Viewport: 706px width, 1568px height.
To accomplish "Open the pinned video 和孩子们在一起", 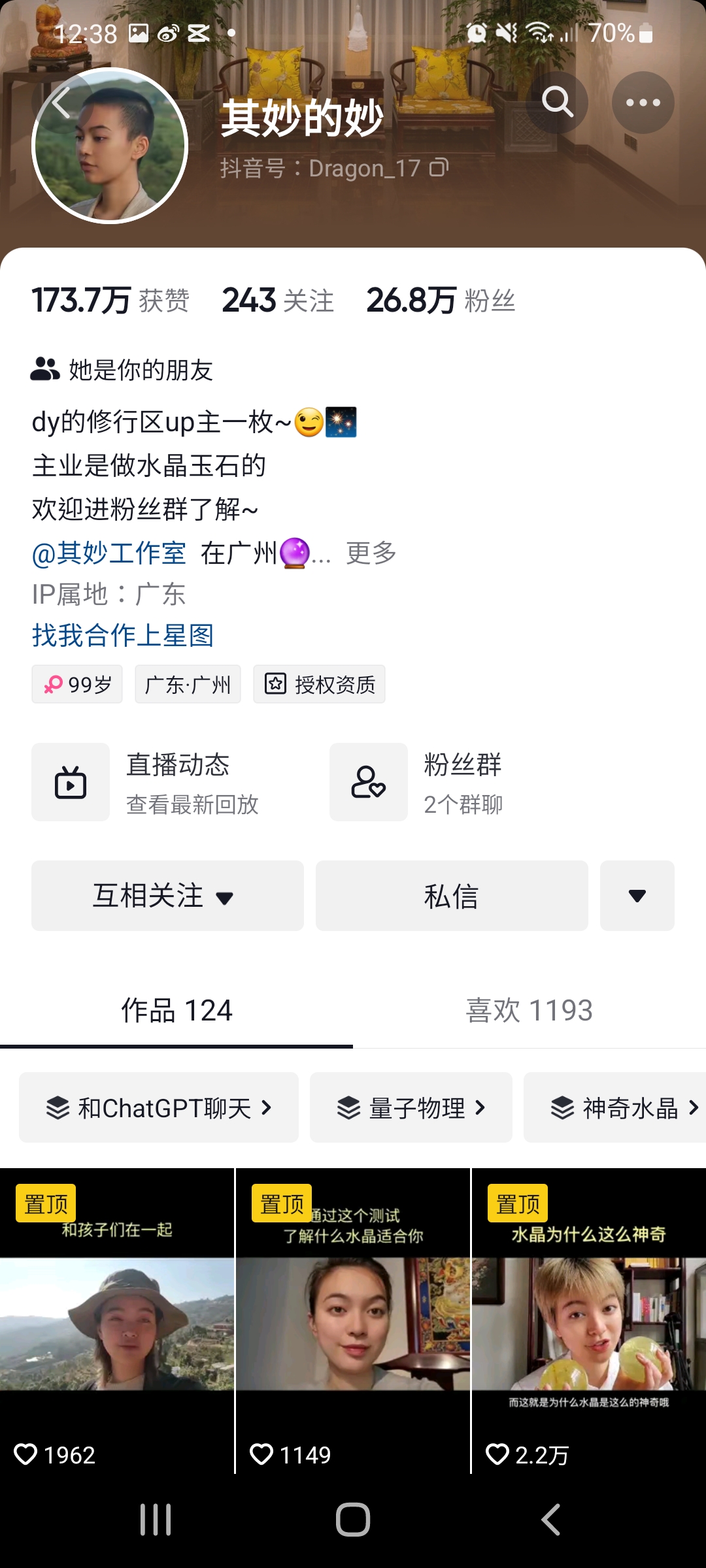I will coord(117,1320).
